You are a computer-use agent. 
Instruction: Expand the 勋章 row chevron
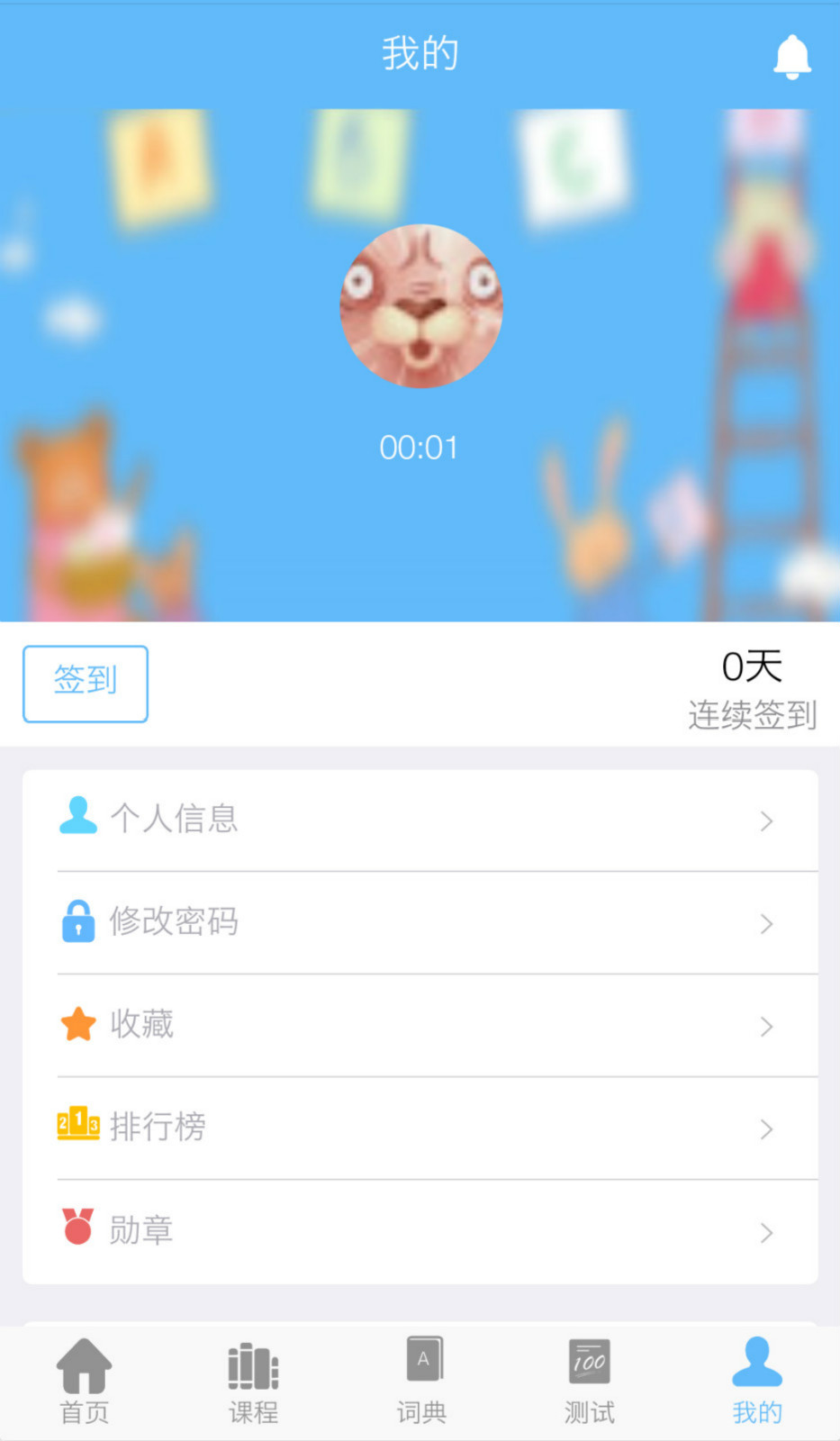coord(766,1231)
